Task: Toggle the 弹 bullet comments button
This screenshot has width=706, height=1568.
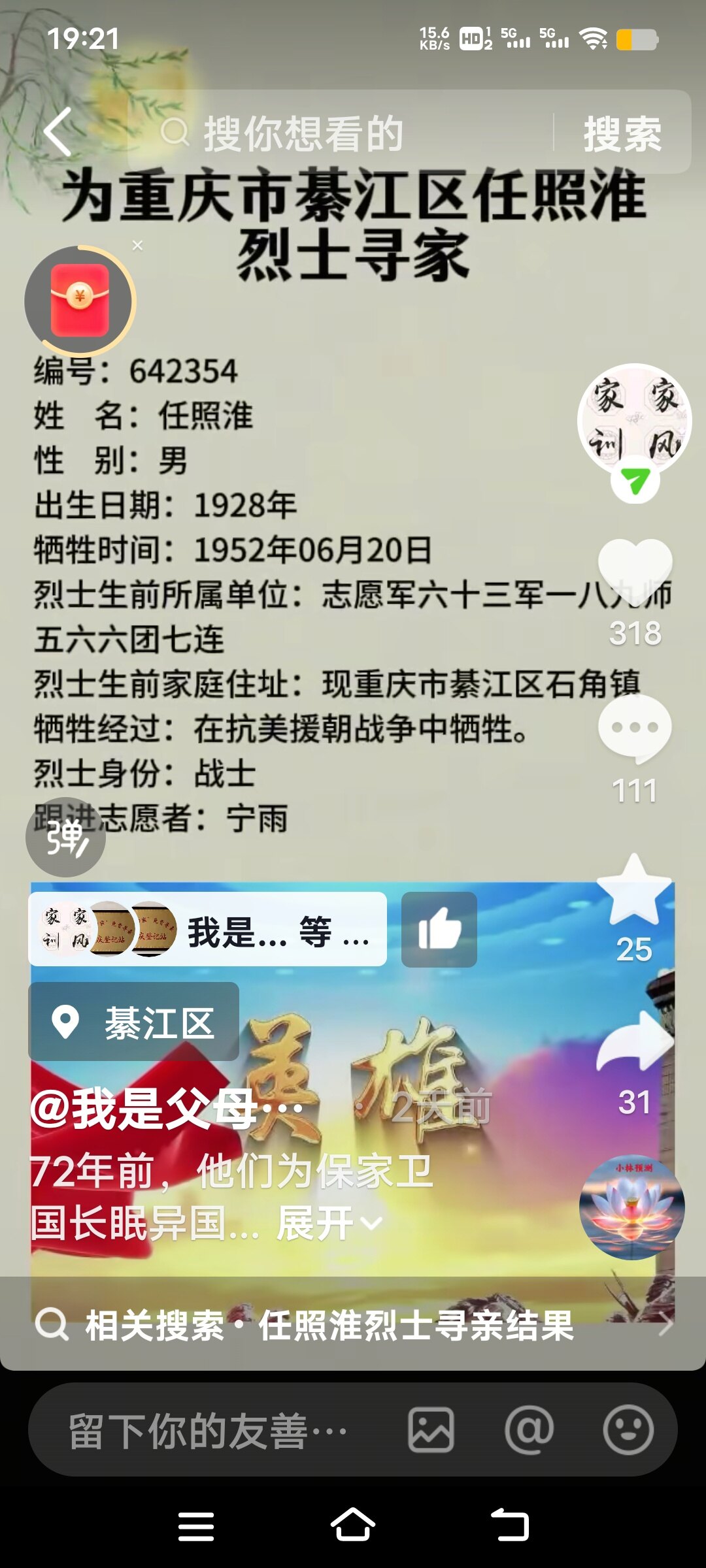Action: [65, 838]
